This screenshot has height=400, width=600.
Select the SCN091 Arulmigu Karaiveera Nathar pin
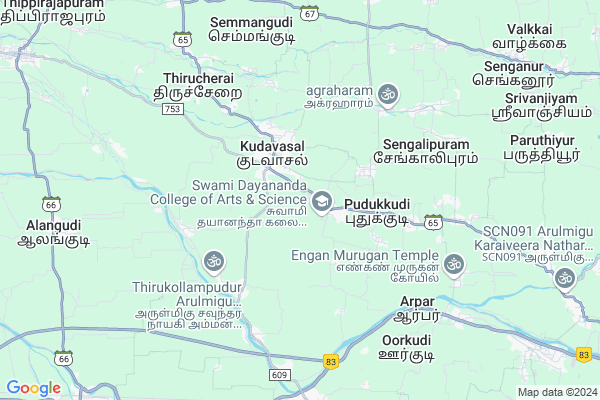pos(564,277)
